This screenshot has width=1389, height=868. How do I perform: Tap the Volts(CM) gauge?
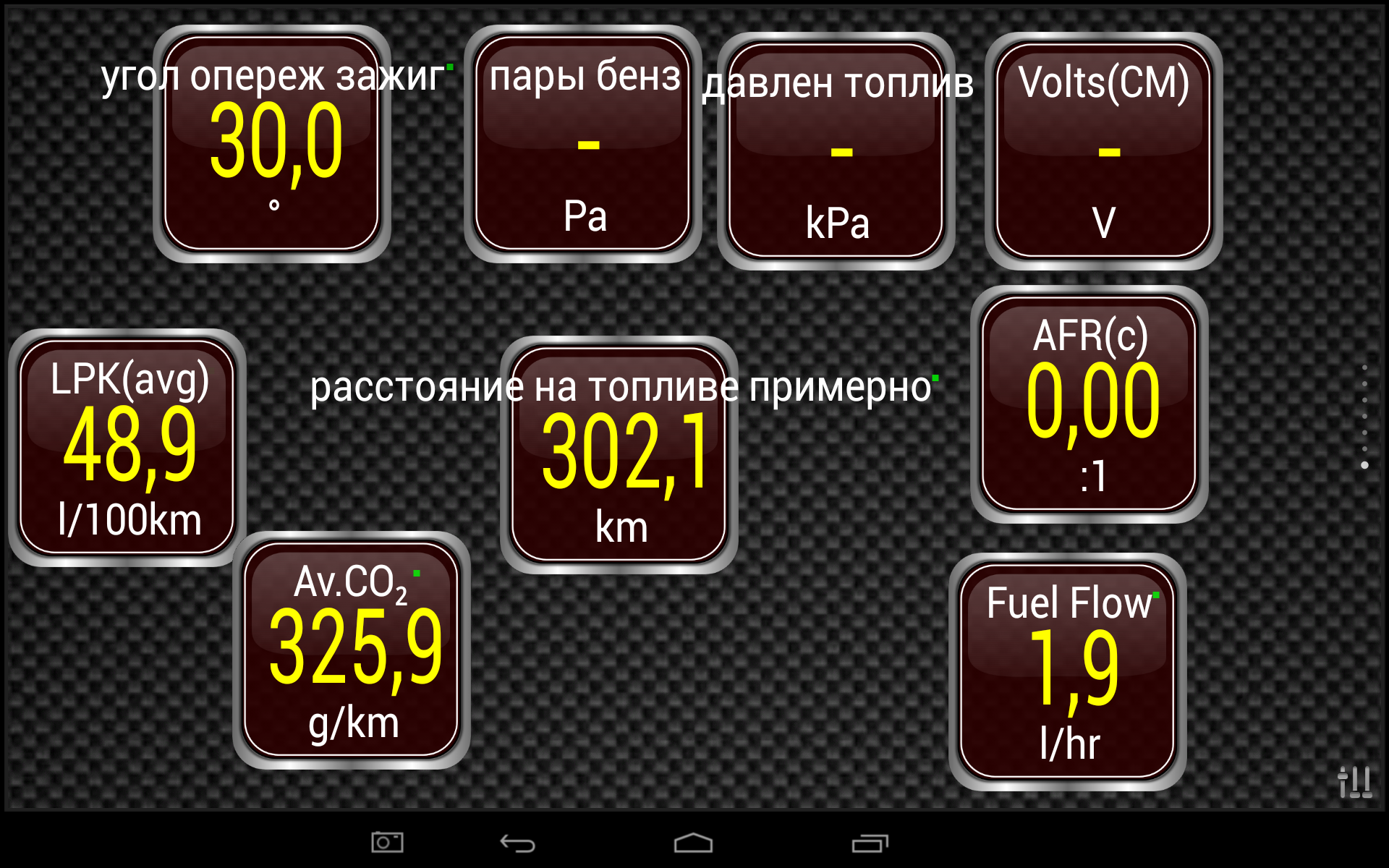tap(1104, 151)
